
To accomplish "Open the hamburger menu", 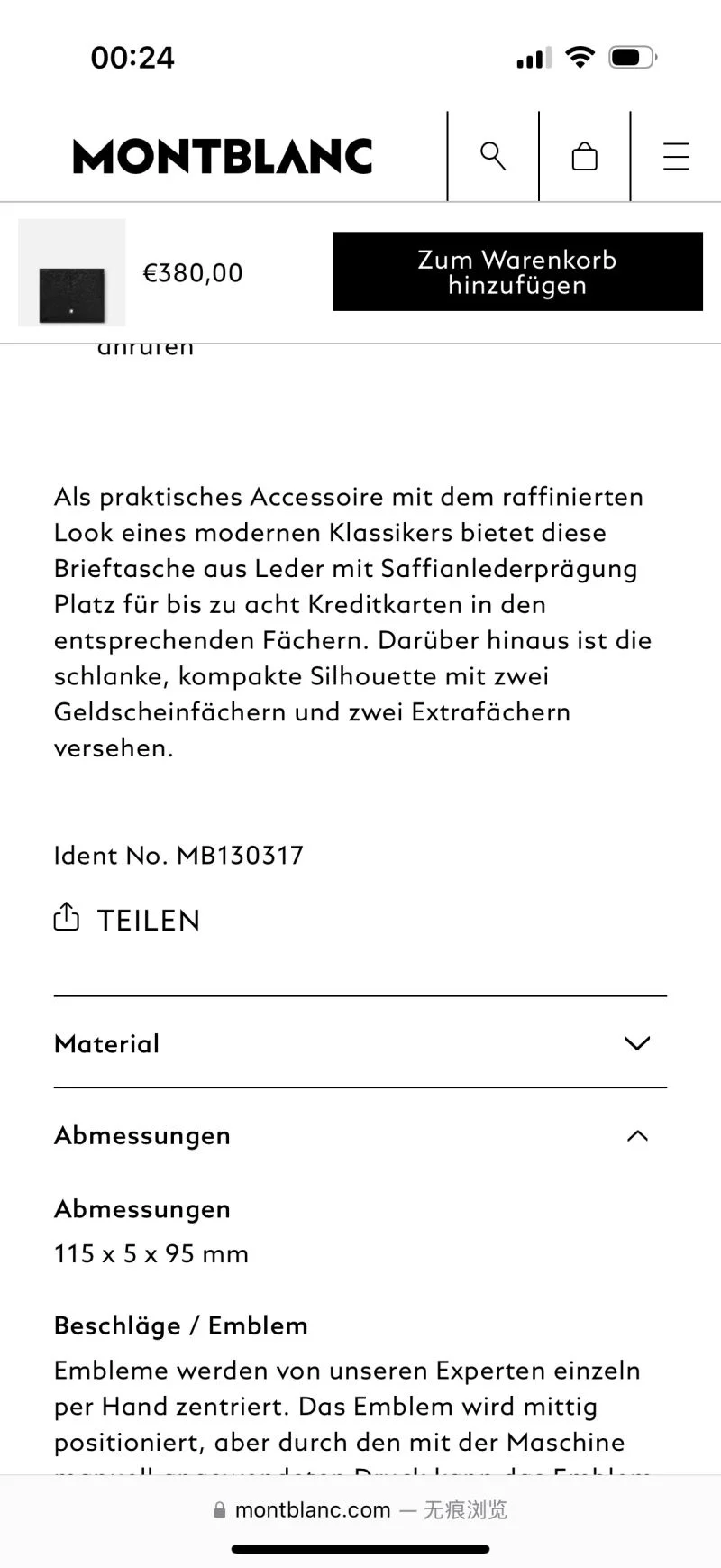I will click(676, 156).
